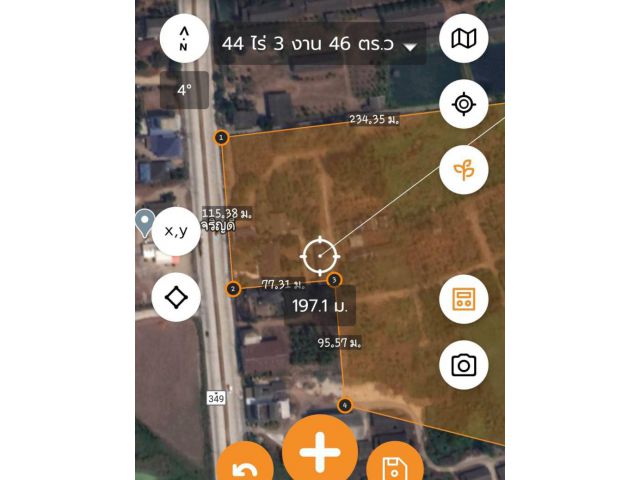Undo the last point
640x480 pixels.
244,466
